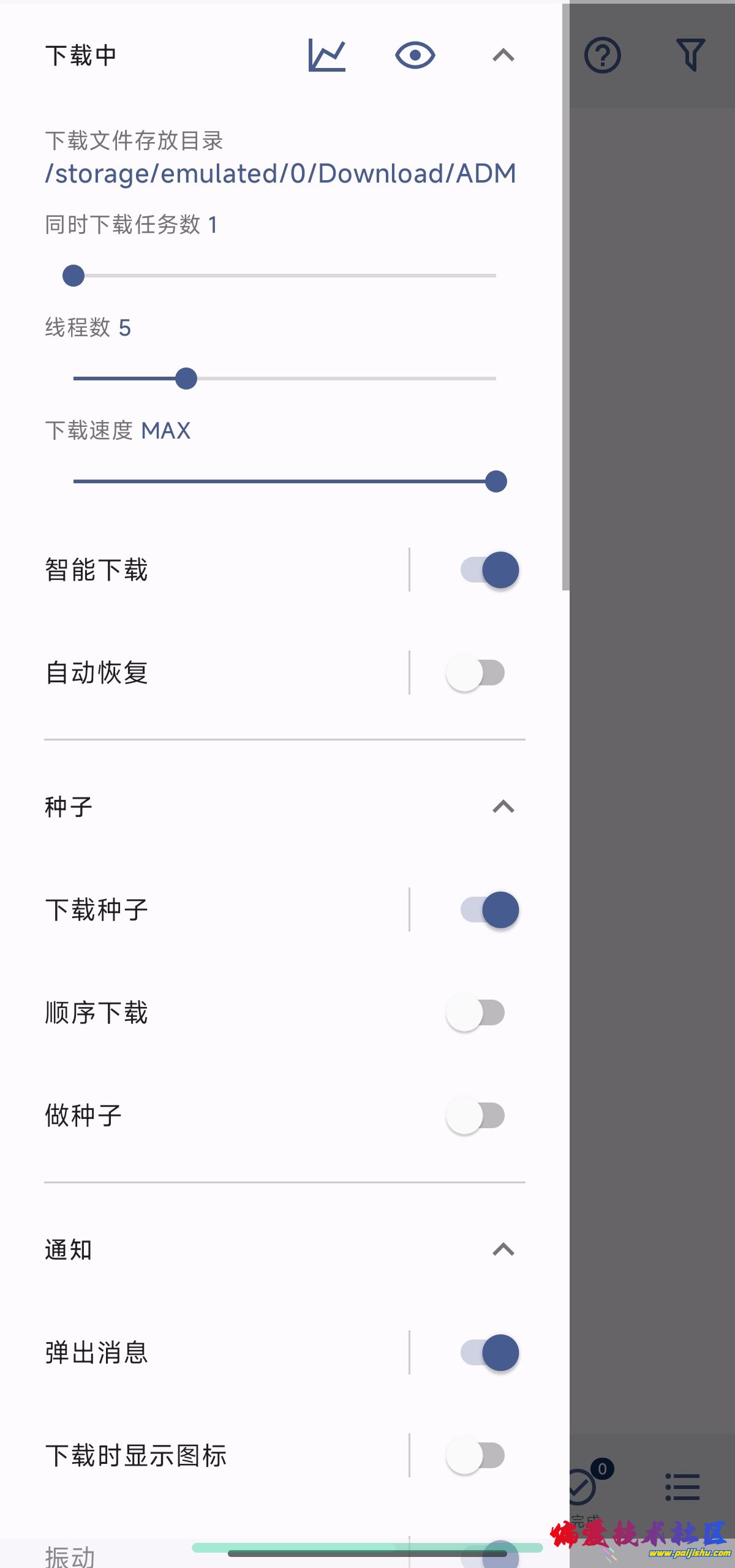The height and width of the screenshot is (1568, 735).
Task: Collapse the 通知 section
Action: click(503, 1249)
